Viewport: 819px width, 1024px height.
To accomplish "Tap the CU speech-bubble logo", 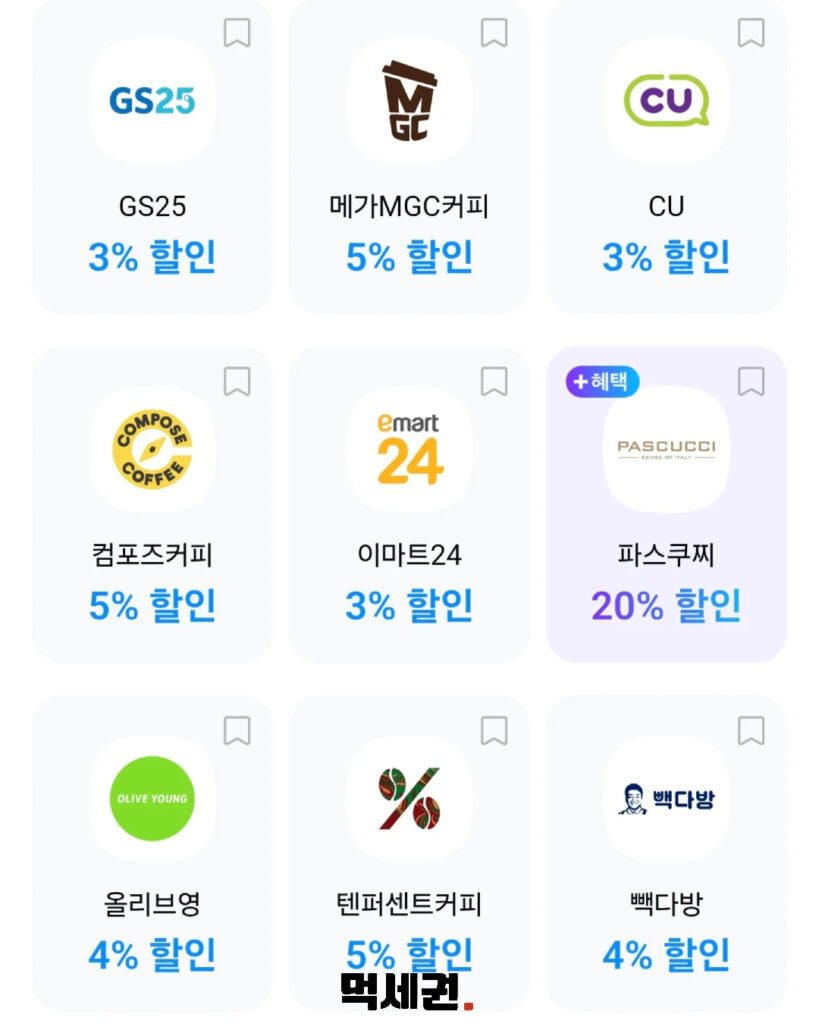I will (x=664, y=103).
